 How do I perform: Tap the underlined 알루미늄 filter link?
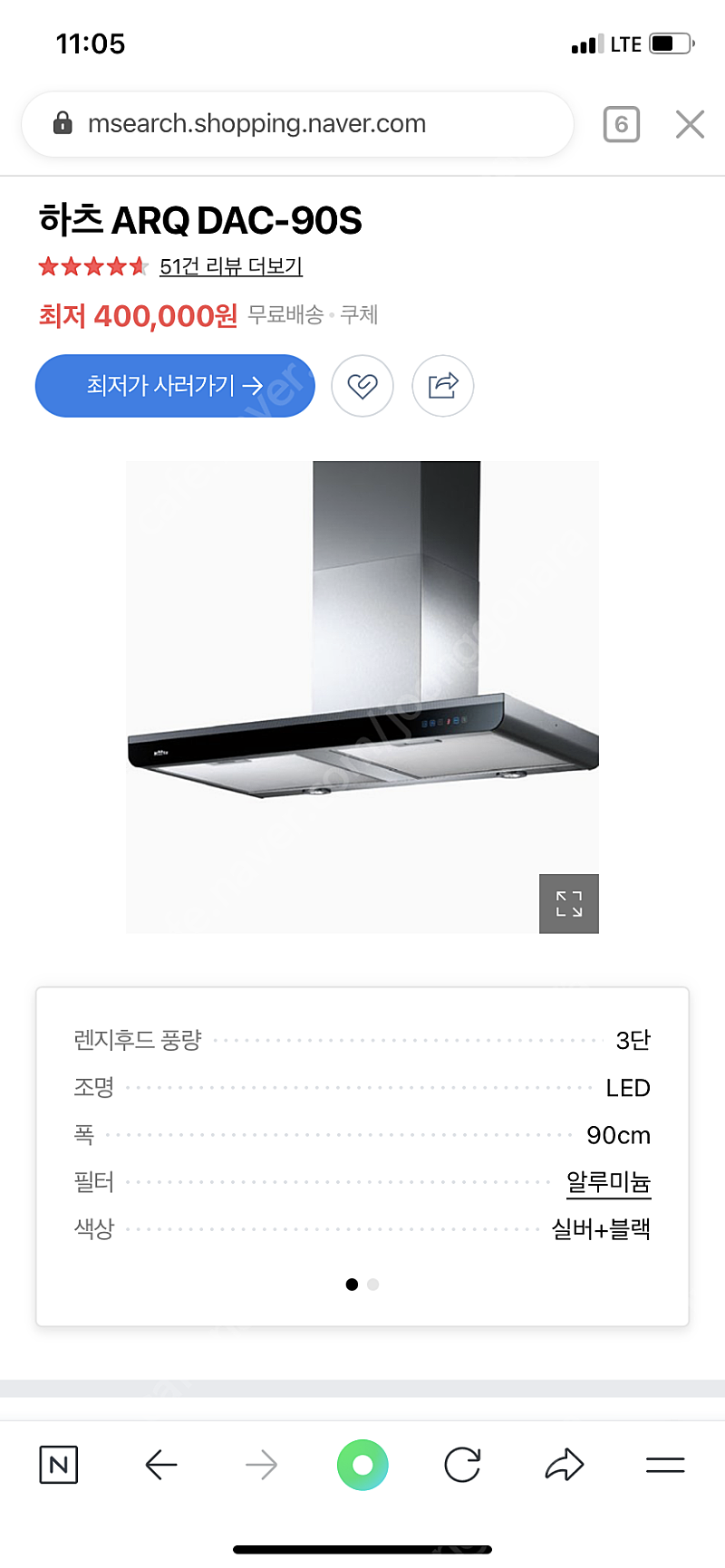pos(608,1181)
